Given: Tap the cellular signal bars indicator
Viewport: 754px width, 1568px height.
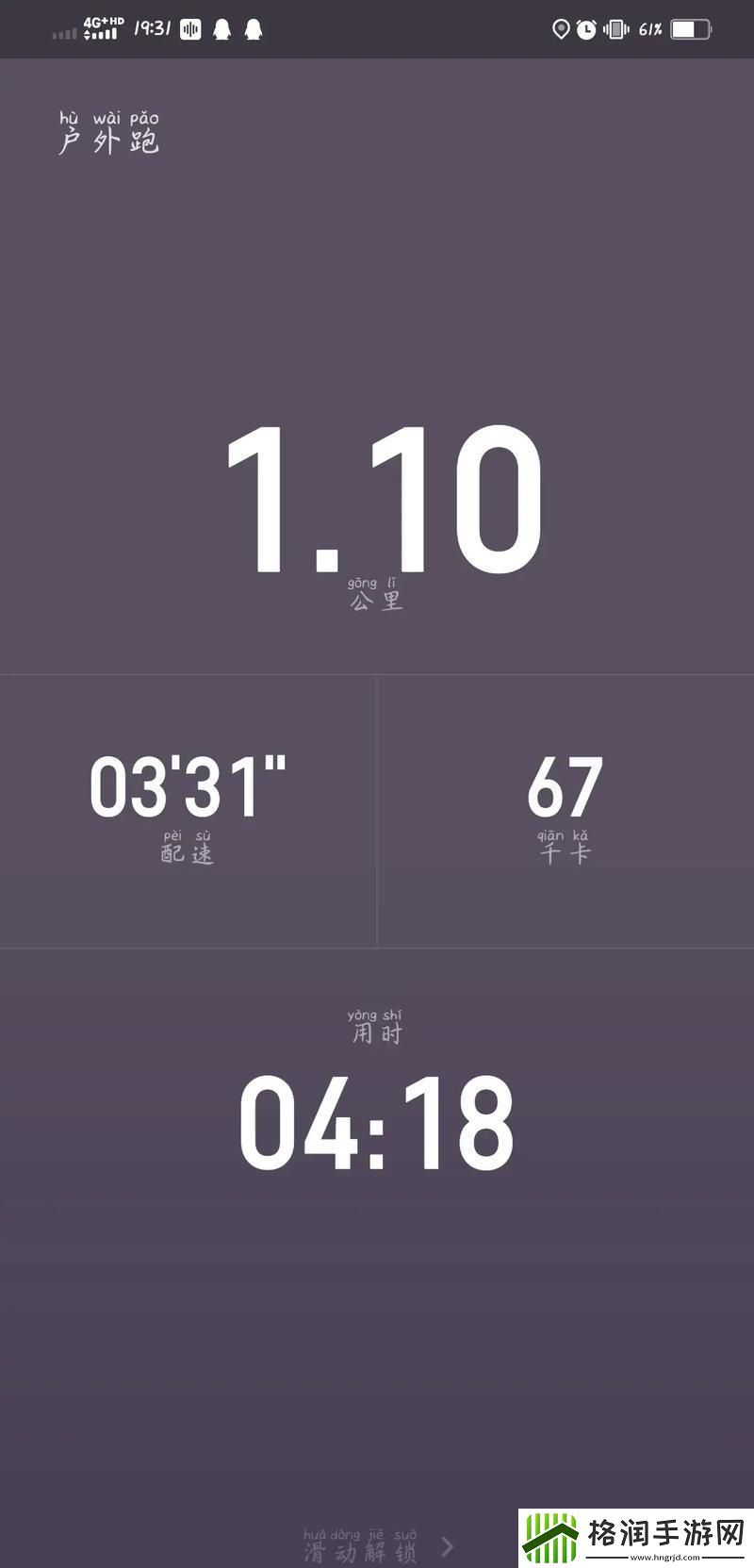Looking at the screenshot, I should coord(63,34).
